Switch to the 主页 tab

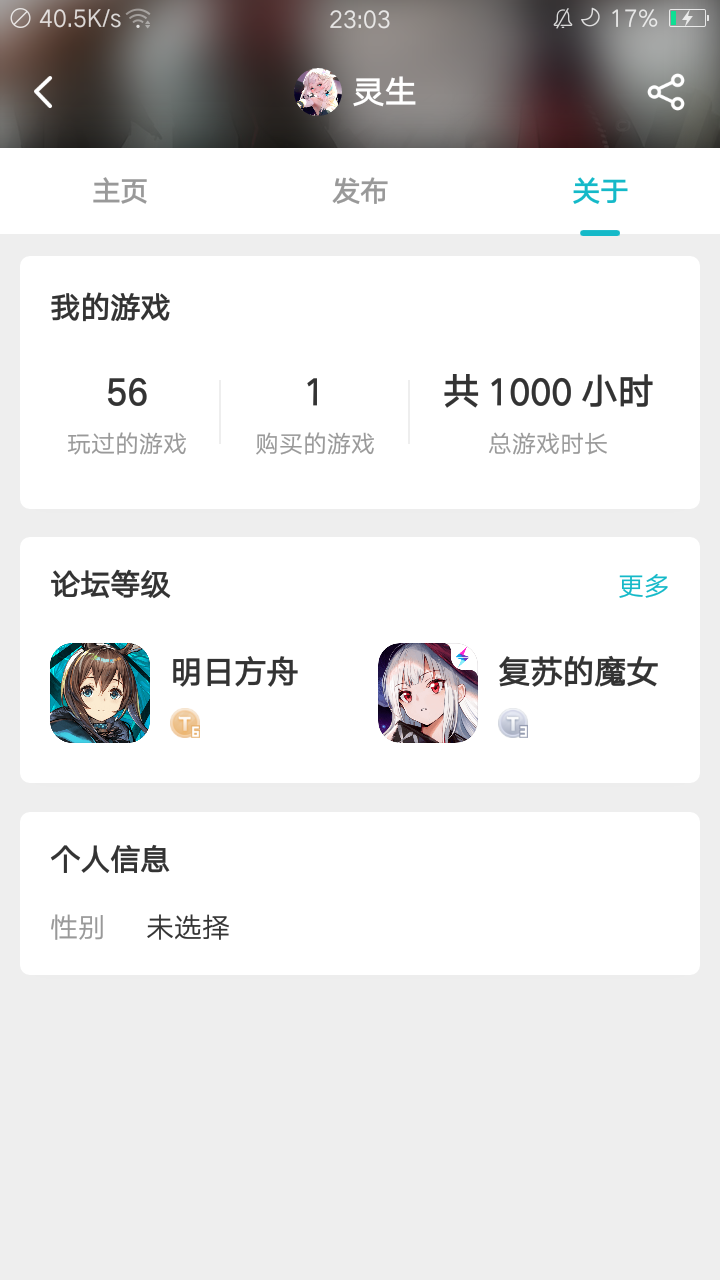[x=120, y=191]
